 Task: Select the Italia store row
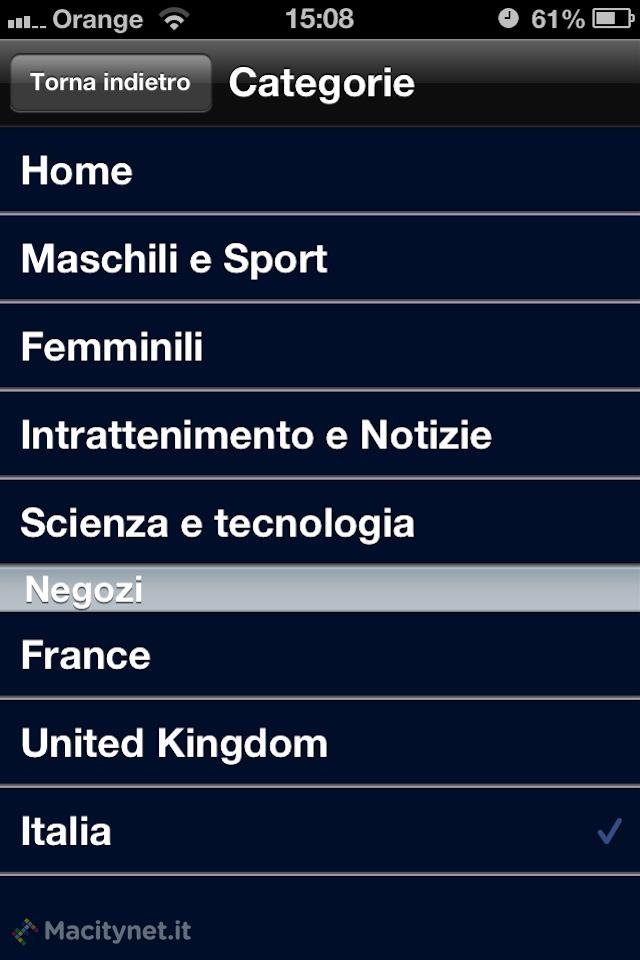point(320,831)
